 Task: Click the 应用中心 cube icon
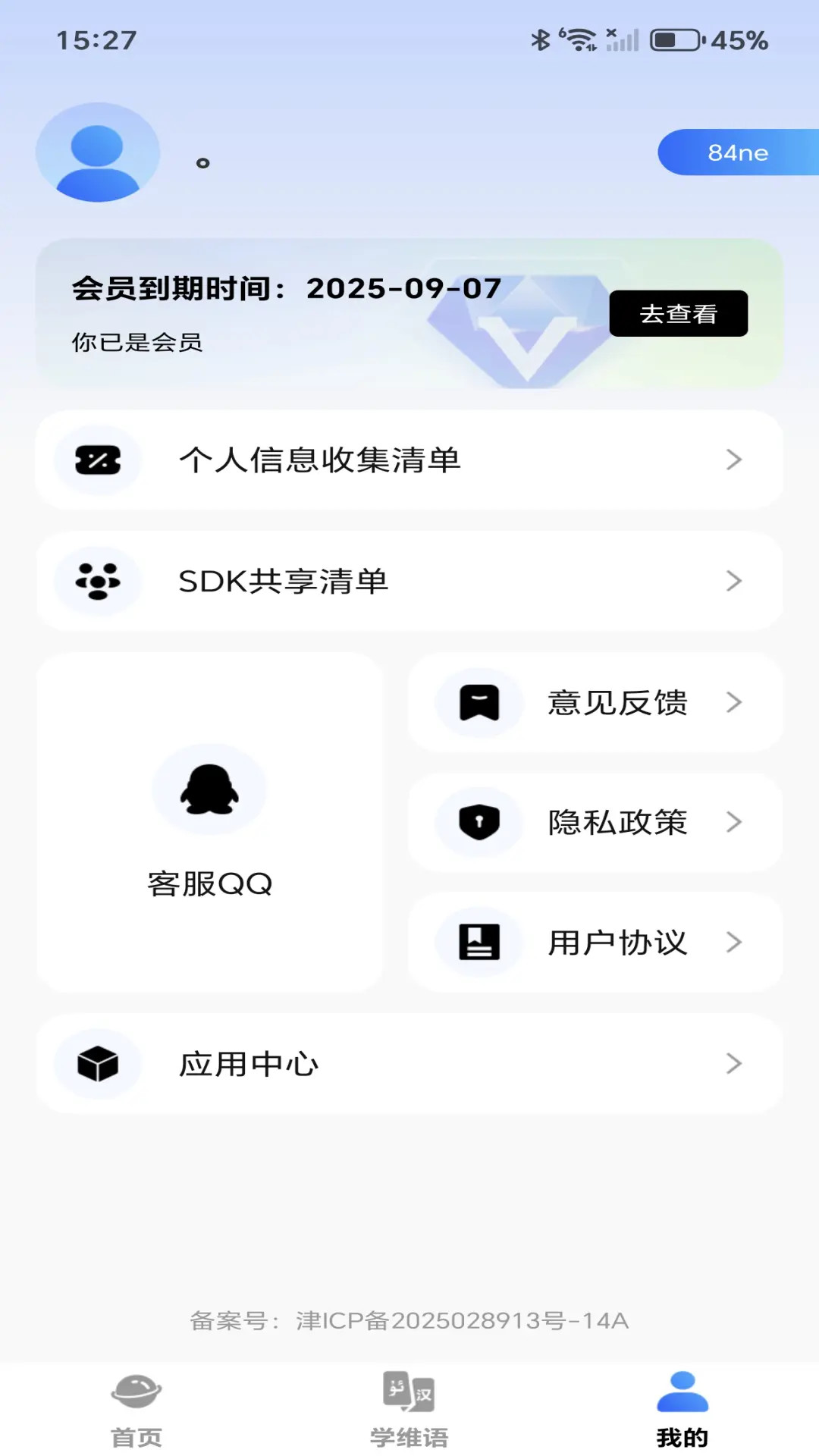click(x=97, y=1063)
